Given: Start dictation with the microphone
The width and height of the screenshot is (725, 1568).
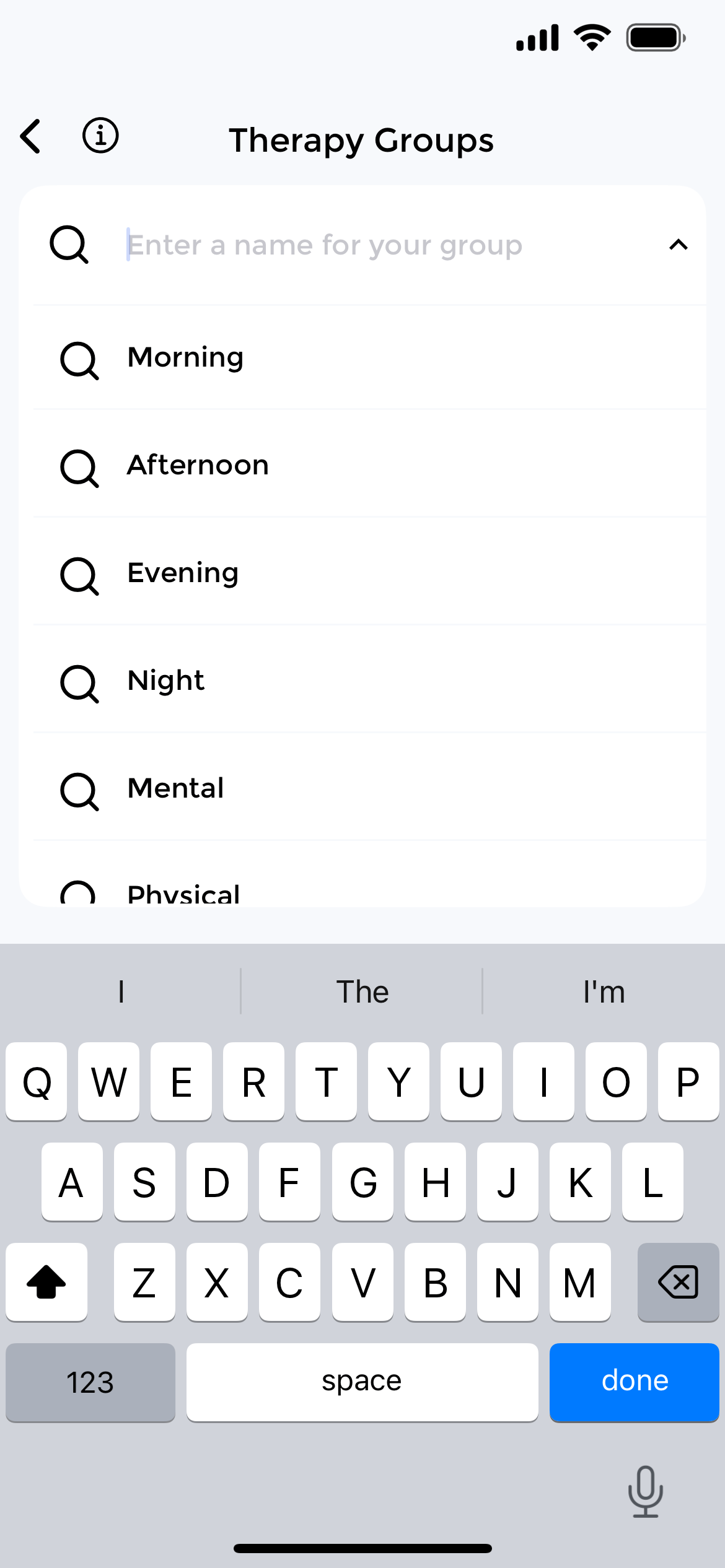Looking at the screenshot, I should 645,1492.
